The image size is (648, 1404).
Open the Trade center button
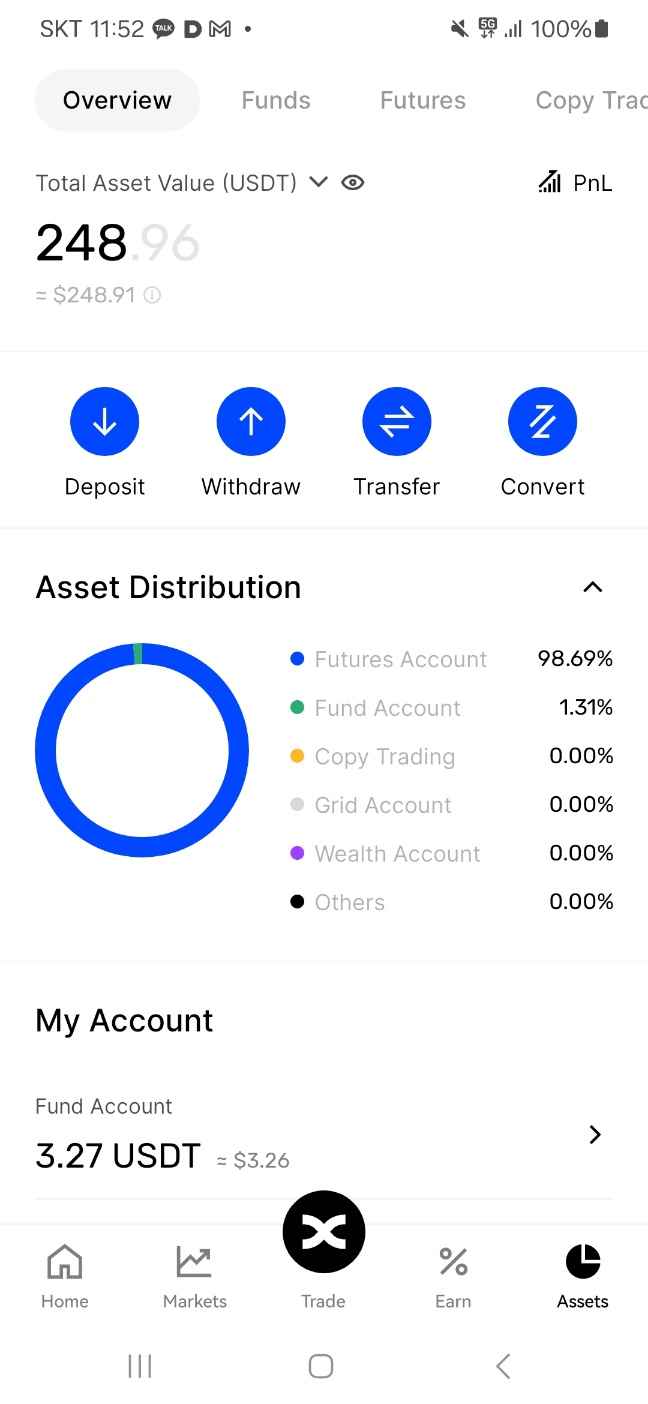click(x=324, y=1232)
